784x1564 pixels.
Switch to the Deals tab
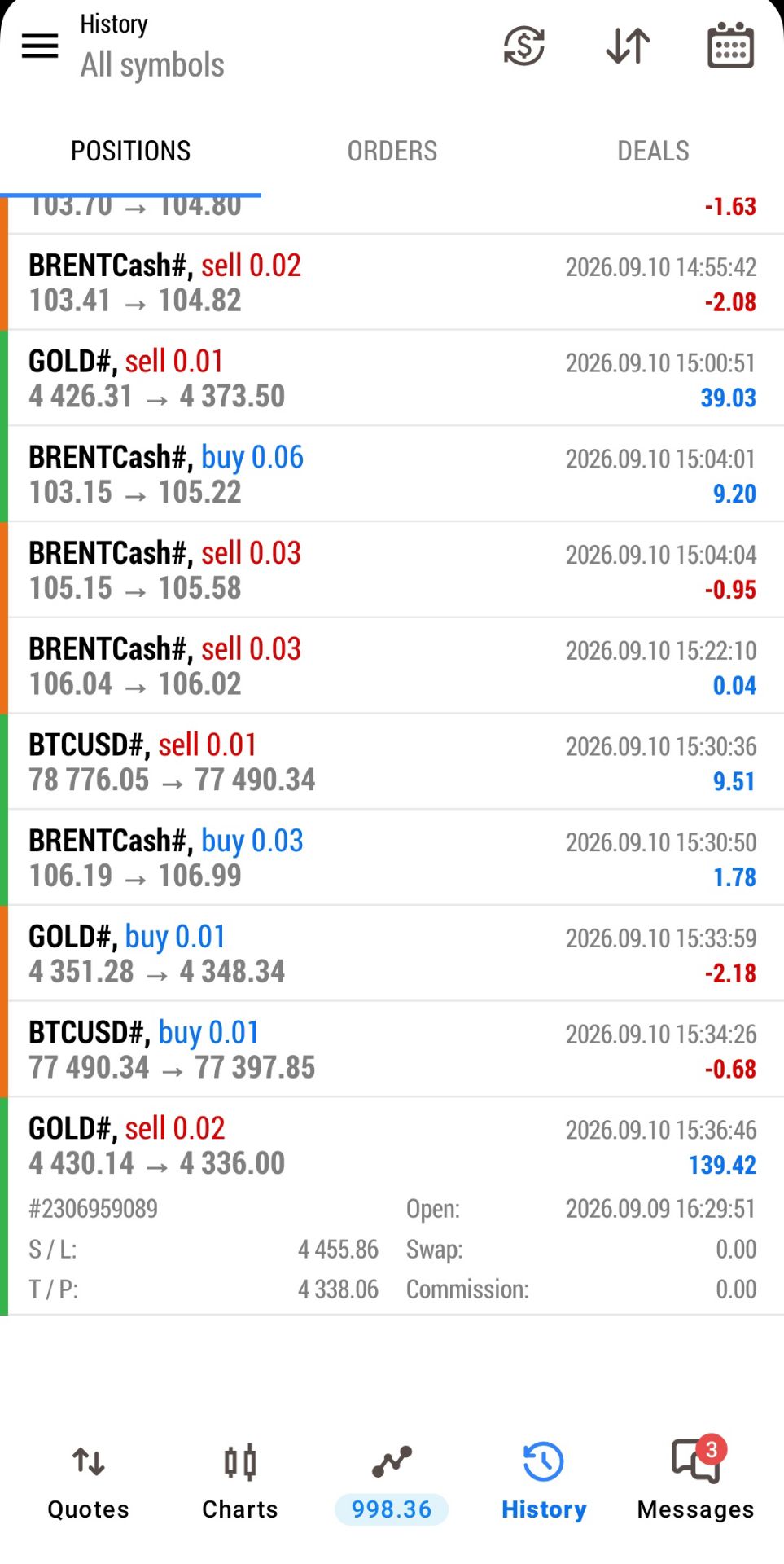click(653, 151)
